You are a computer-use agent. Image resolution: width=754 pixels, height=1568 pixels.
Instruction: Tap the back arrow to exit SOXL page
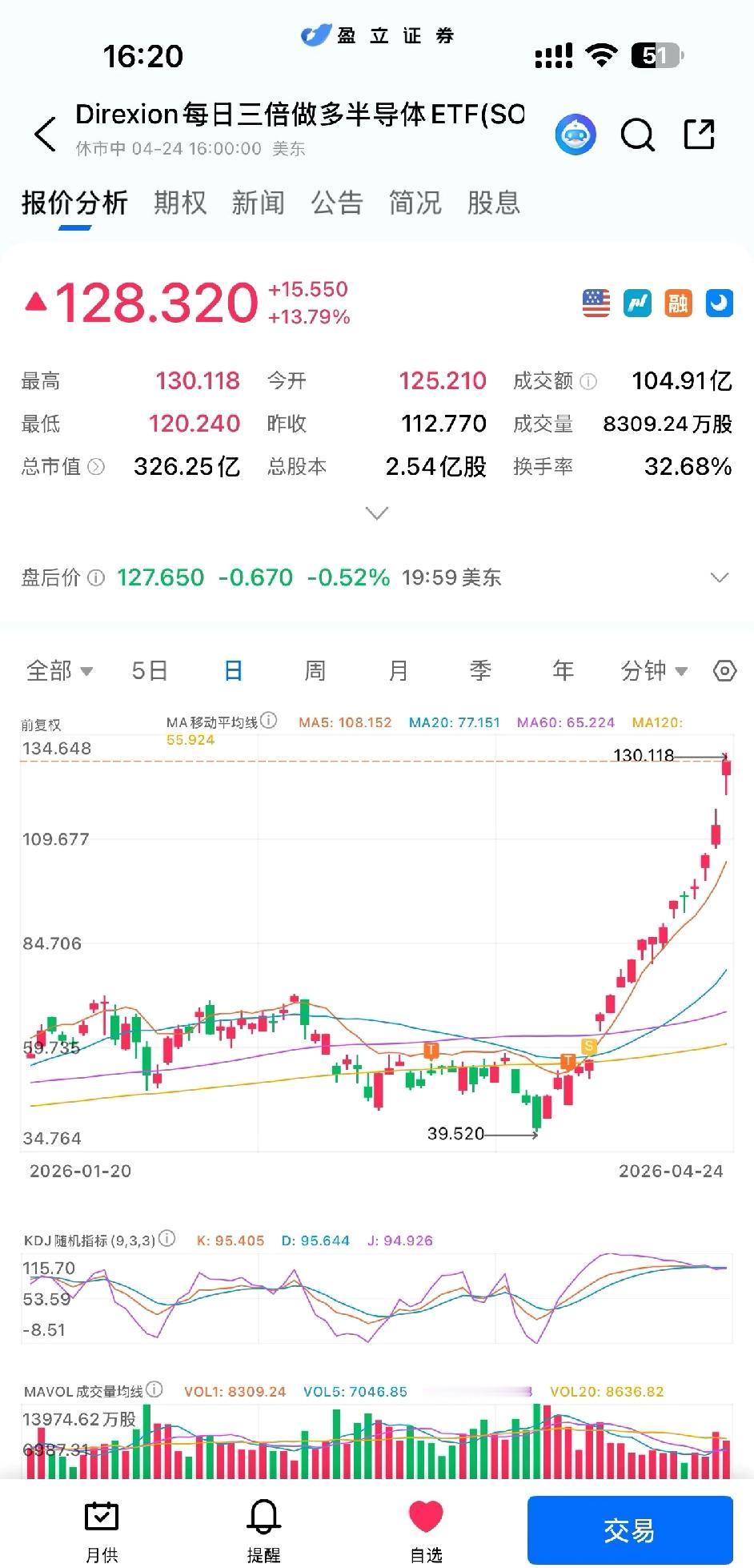coord(44,135)
